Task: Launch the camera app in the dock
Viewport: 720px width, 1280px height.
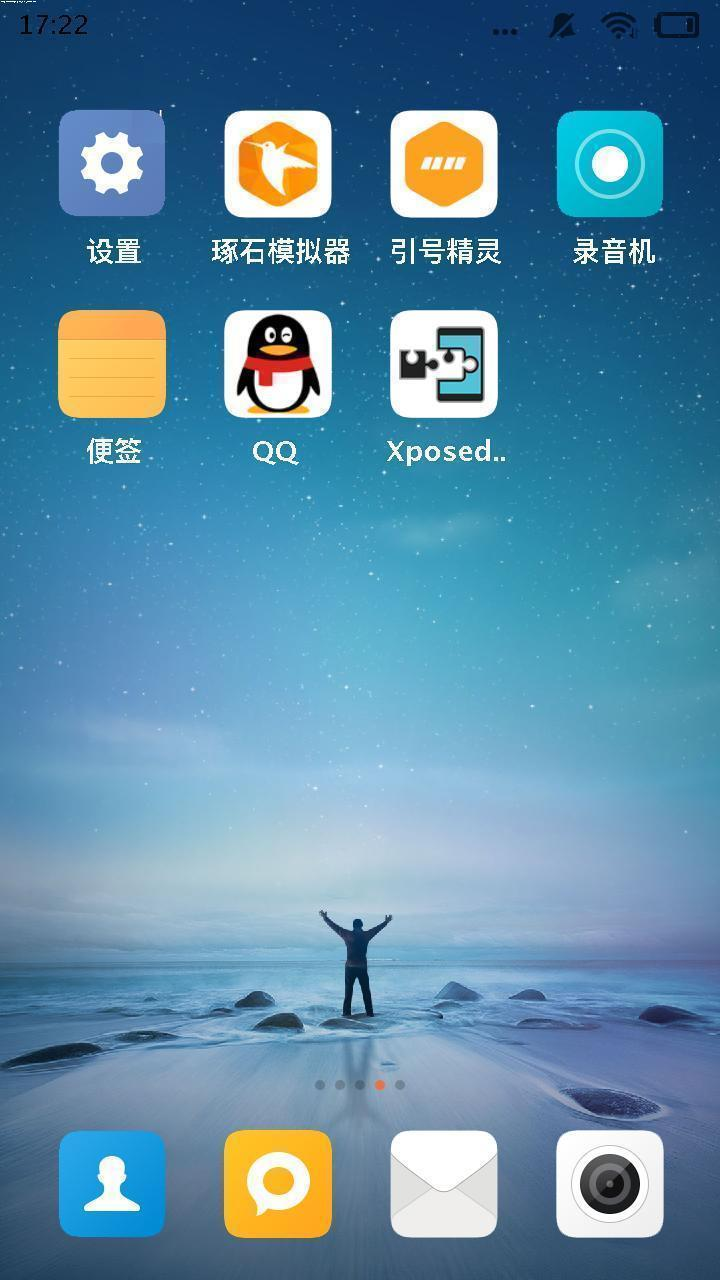Action: (610, 1184)
